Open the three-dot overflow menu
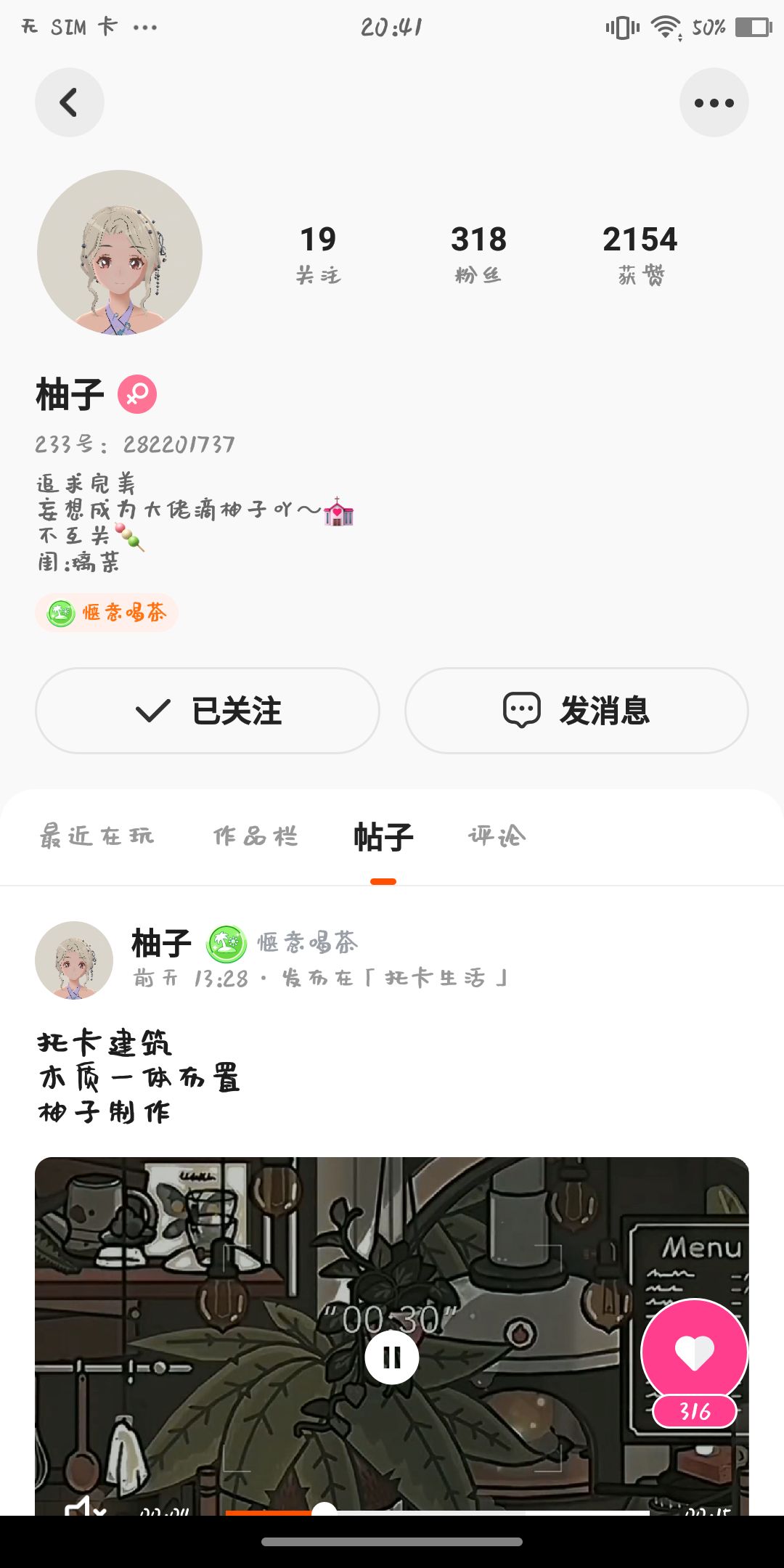This screenshot has width=784, height=1568. tap(714, 102)
